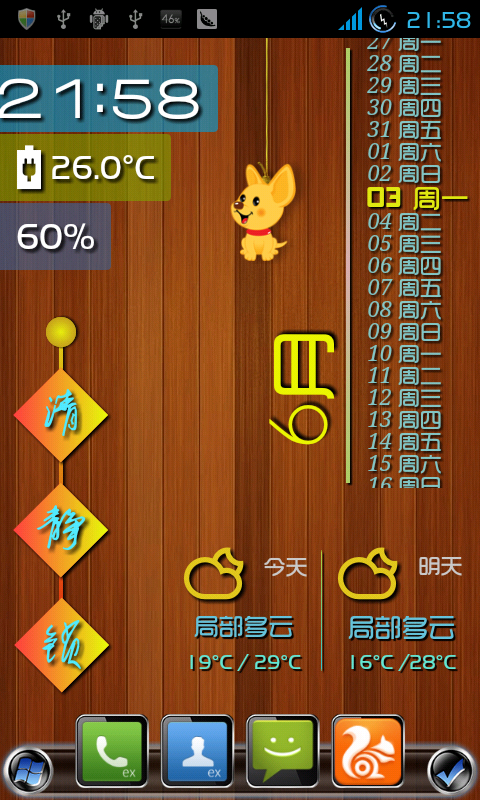
Task: Tap the 静 diamond shortcut
Action: [x=61, y=531]
